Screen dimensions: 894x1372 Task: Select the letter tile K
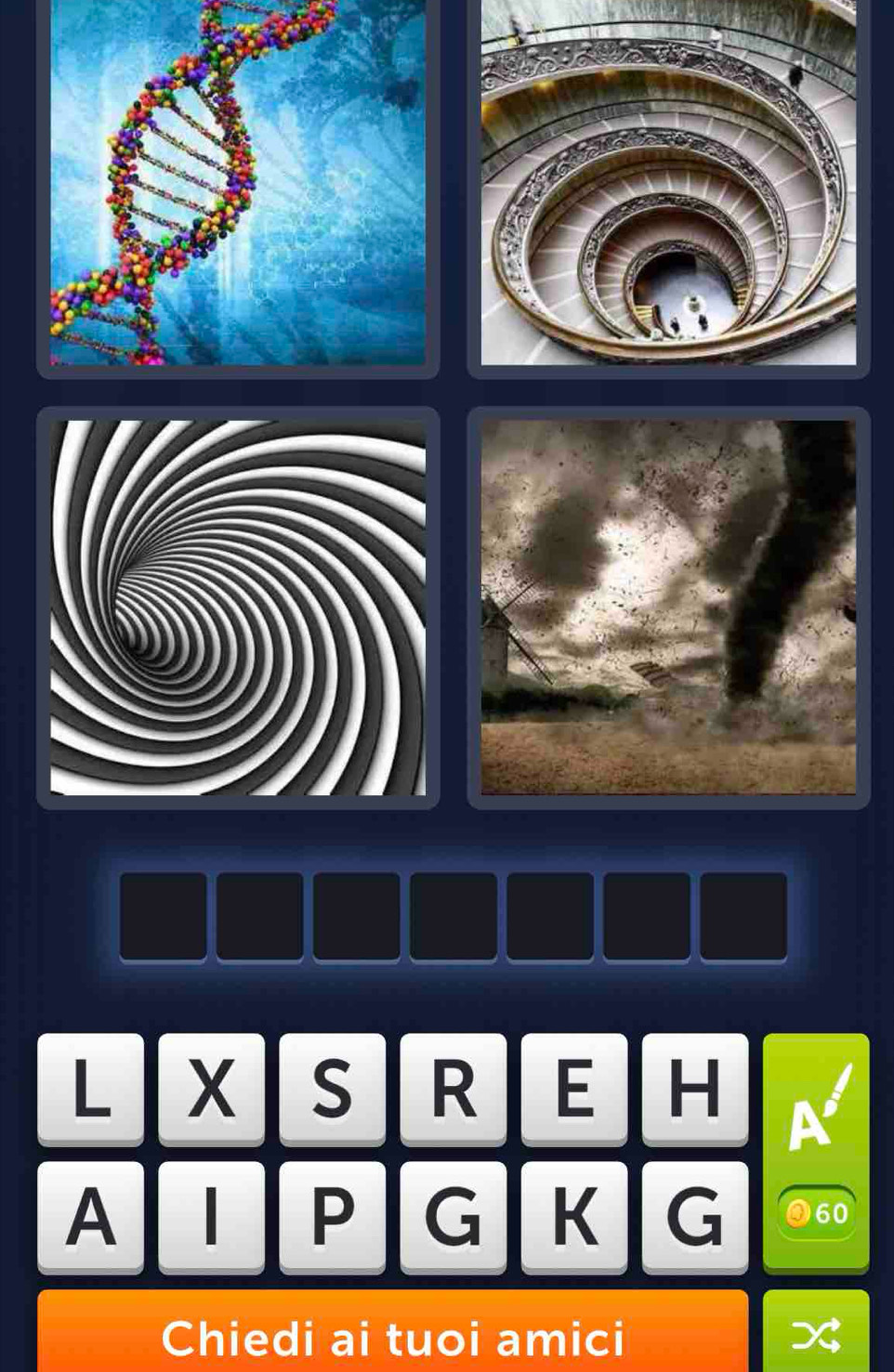[x=574, y=1216]
